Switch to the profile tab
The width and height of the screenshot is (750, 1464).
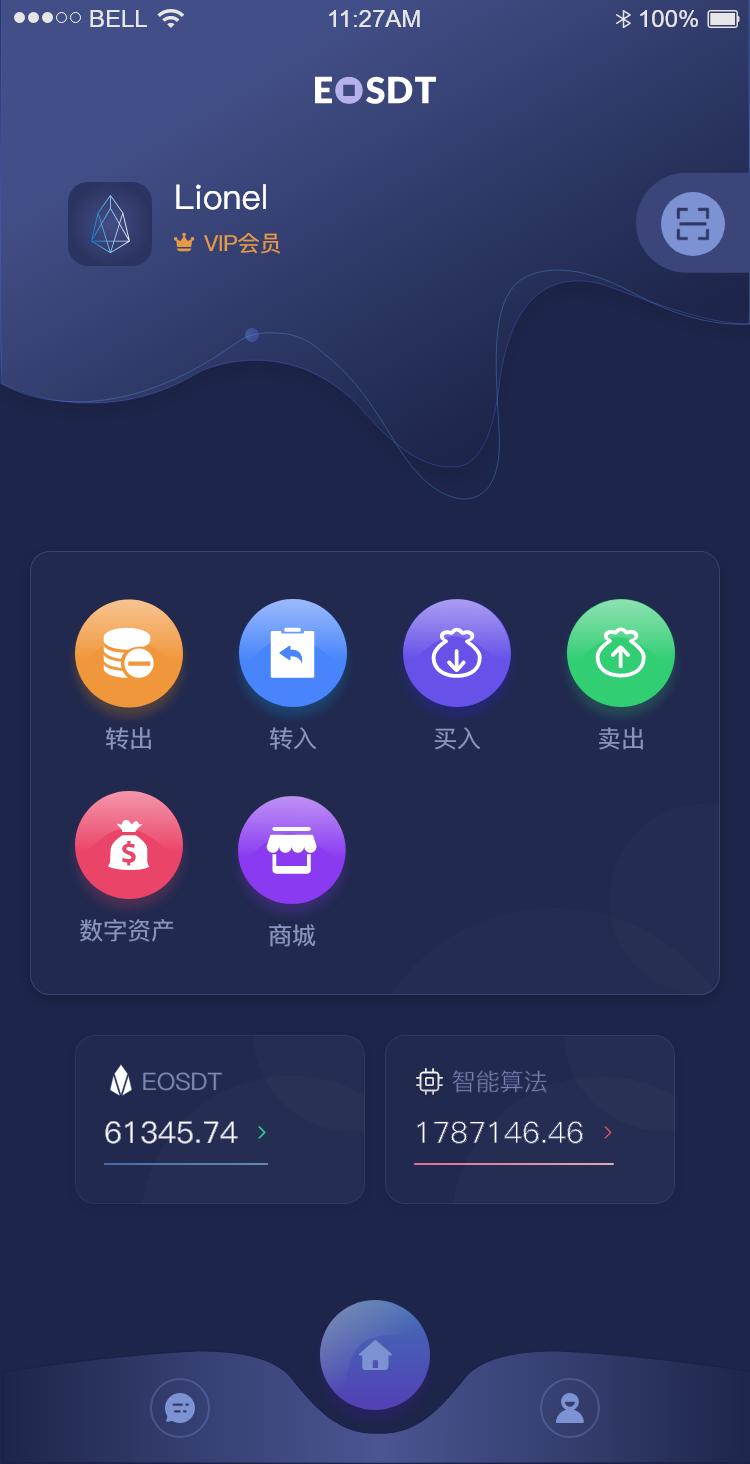570,1408
